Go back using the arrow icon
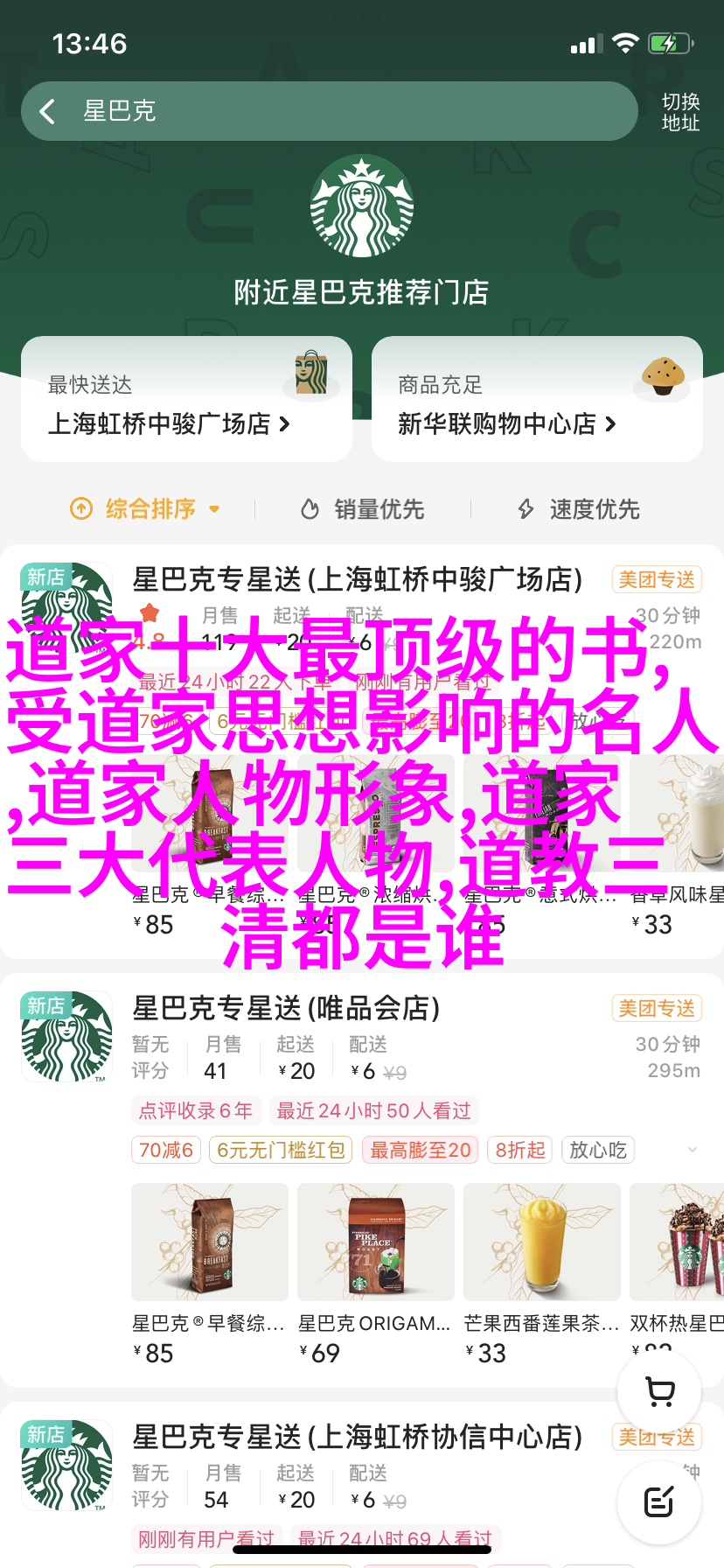Image resolution: width=724 pixels, height=1568 pixels. coord(48,111)
